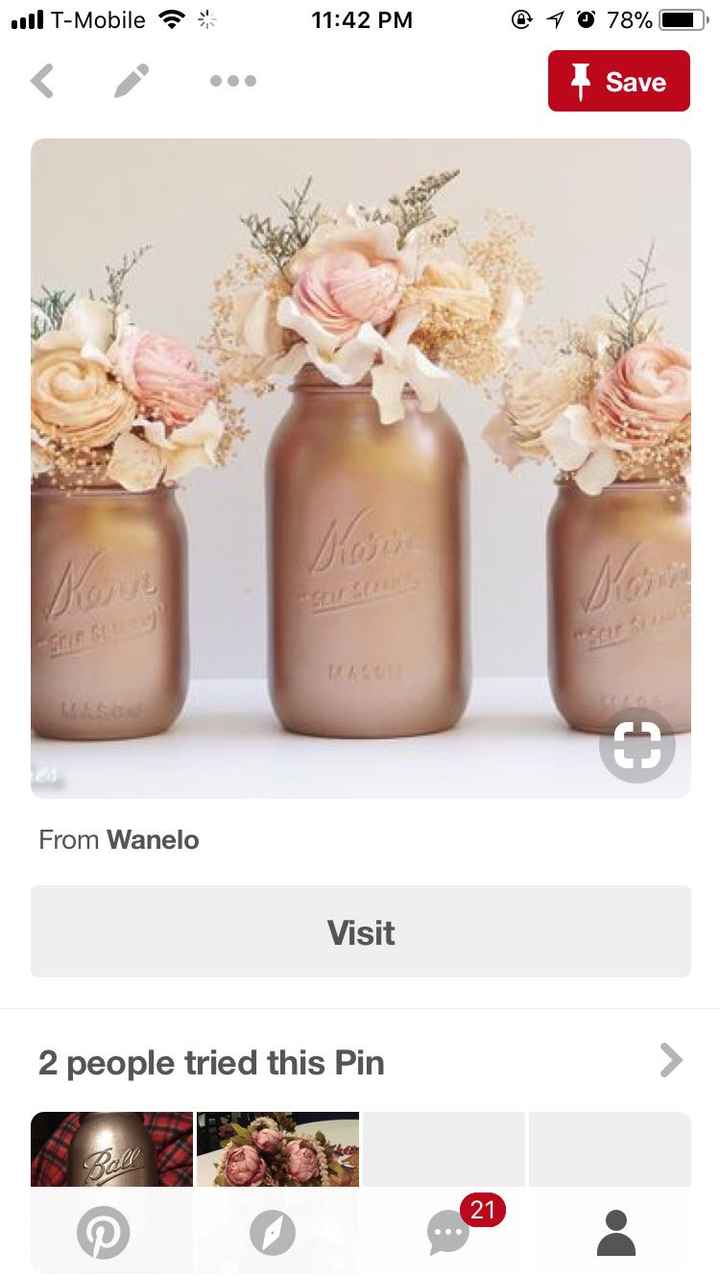Tap the pencil icon to edit the pin
The width and height of the screenshot is (720, 1280).
coord(131,81)
